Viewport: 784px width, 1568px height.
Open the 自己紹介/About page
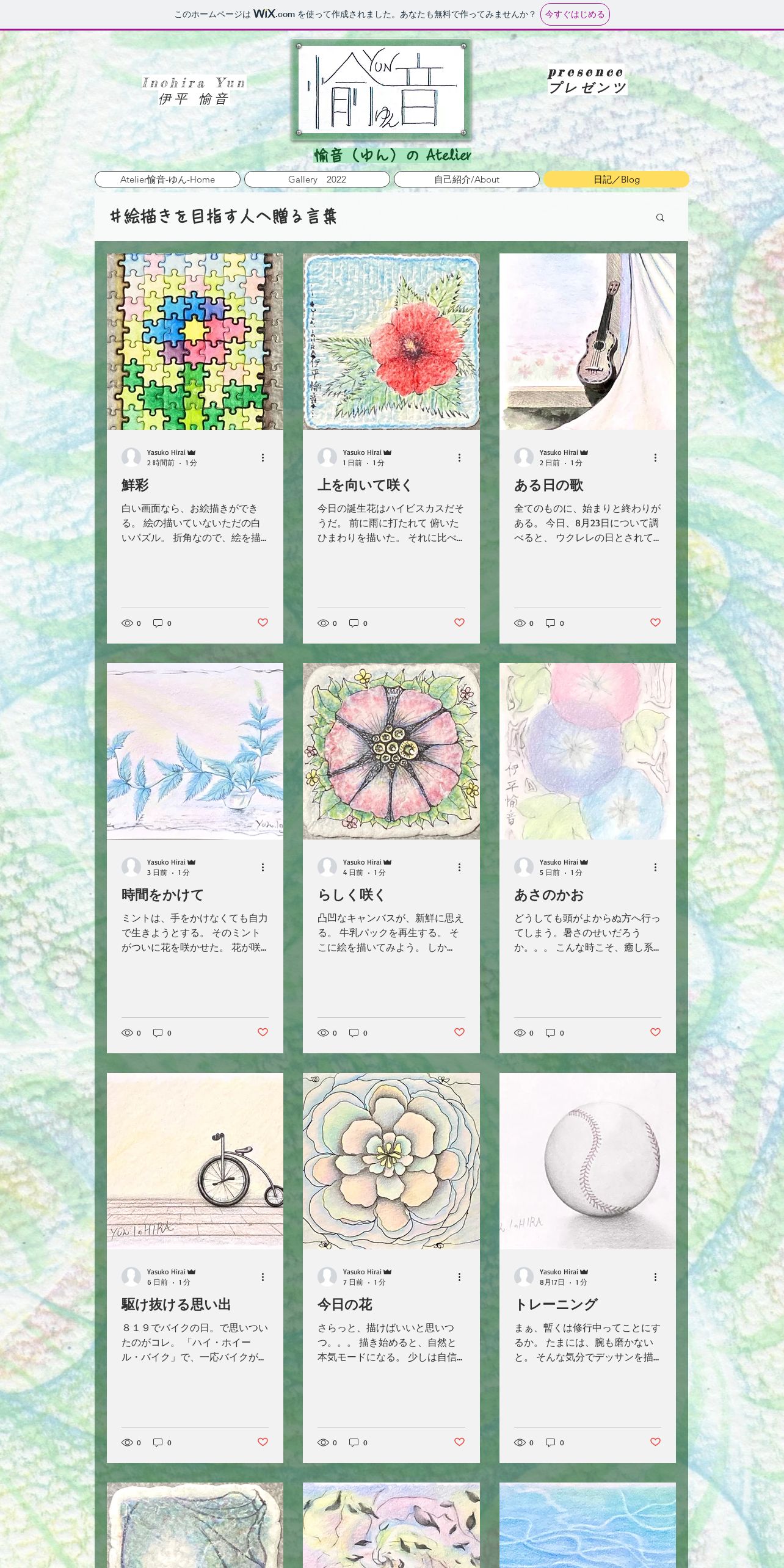466,180
